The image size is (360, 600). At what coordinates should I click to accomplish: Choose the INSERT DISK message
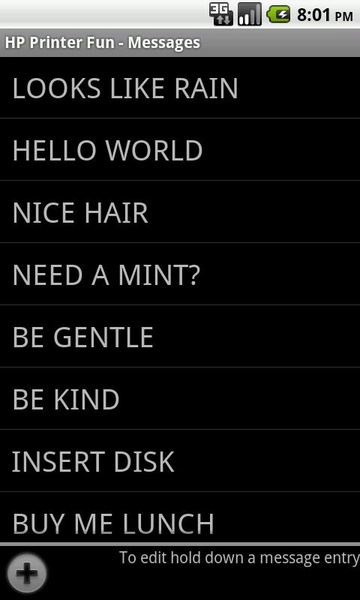(180, 461)
